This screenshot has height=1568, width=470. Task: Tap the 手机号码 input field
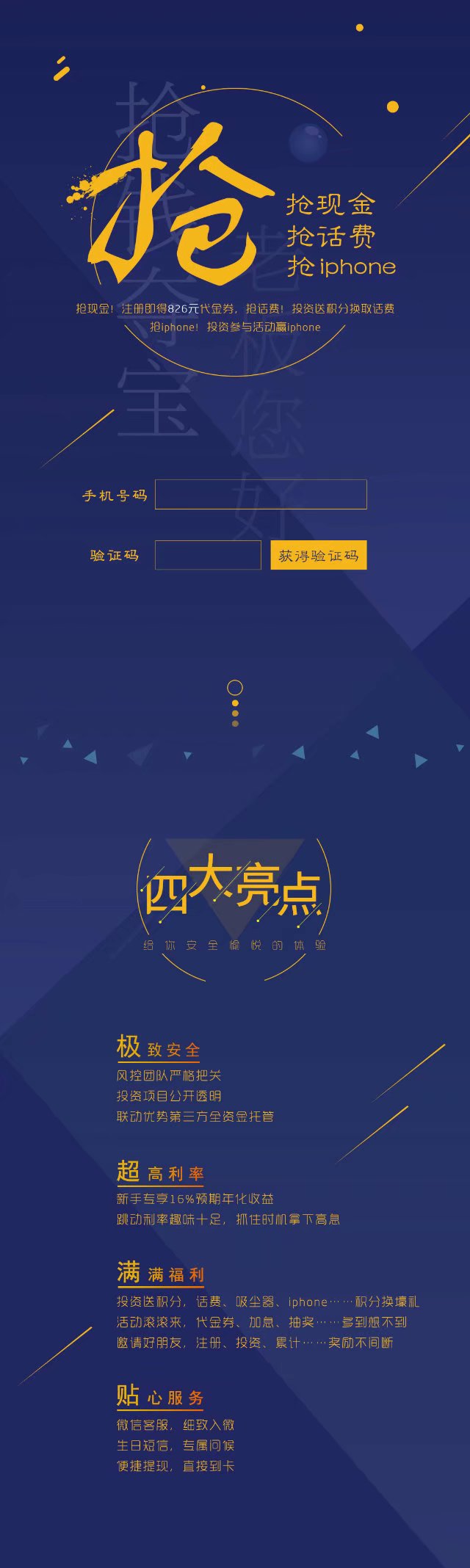(261, 494)
